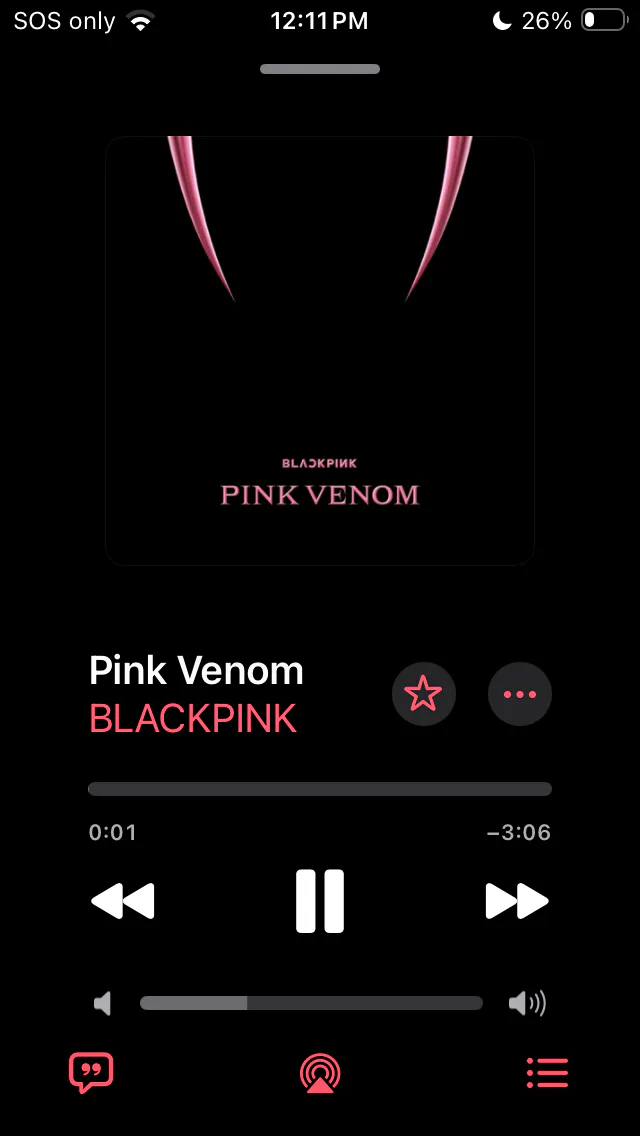Screen dimensions: 640x1136
Task: Open AirPlay output options
Action: [320, 1073]
